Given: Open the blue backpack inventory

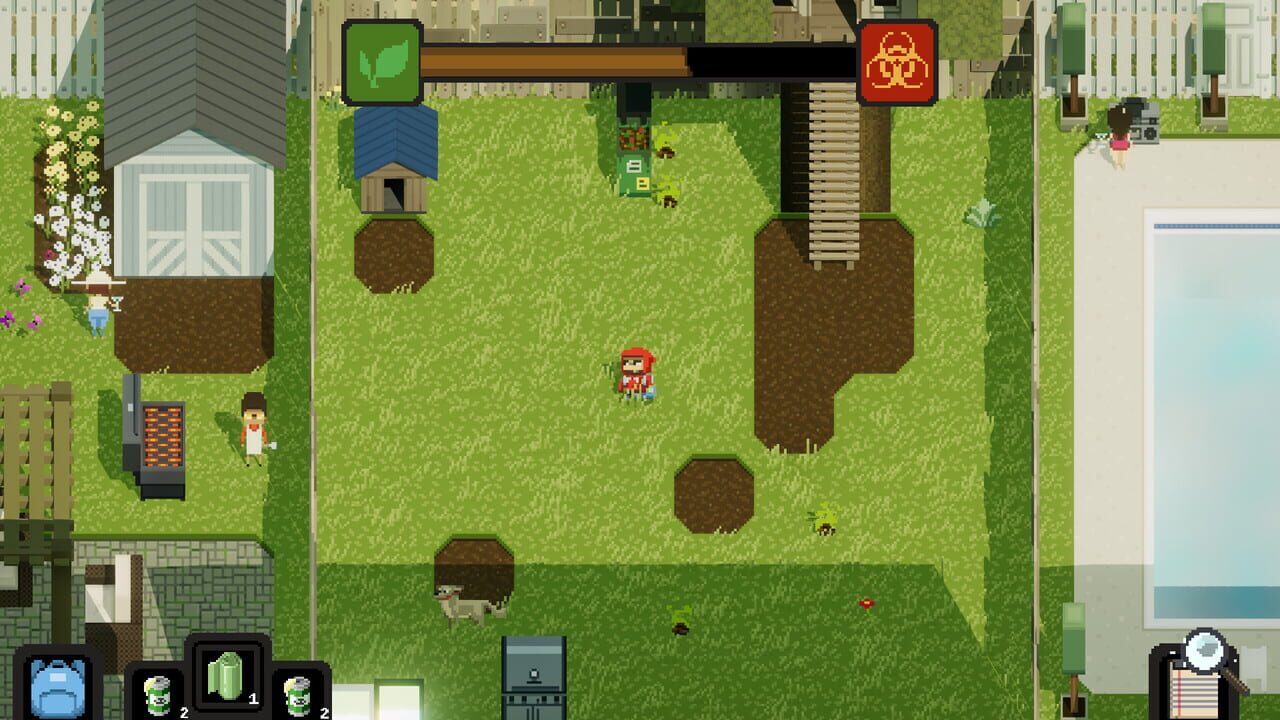Looking at the screenshot, I should pos(58,685).
